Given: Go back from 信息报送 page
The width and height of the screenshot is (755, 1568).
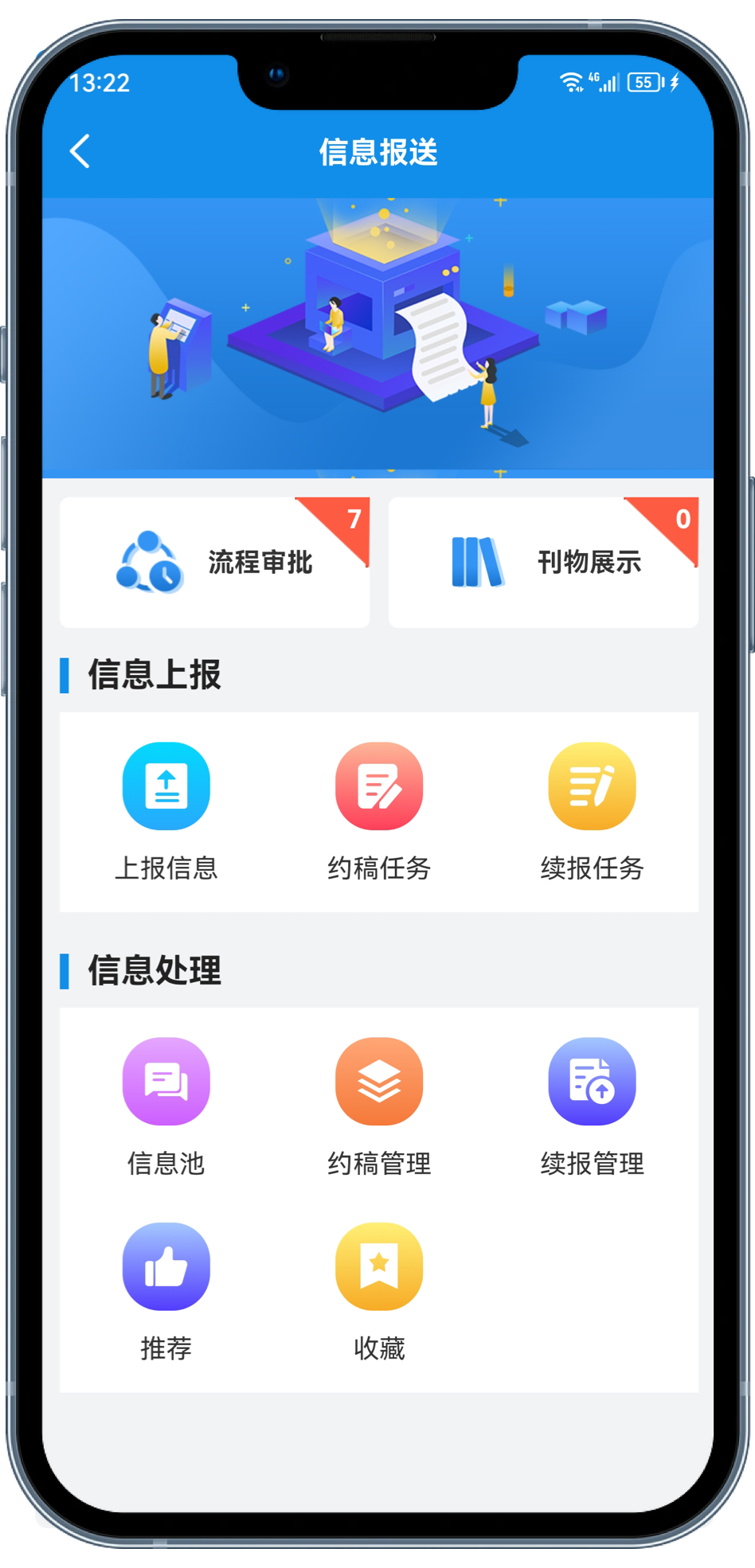Looking at the screenshot, I should pyautogui.click(x=80, y=151).
